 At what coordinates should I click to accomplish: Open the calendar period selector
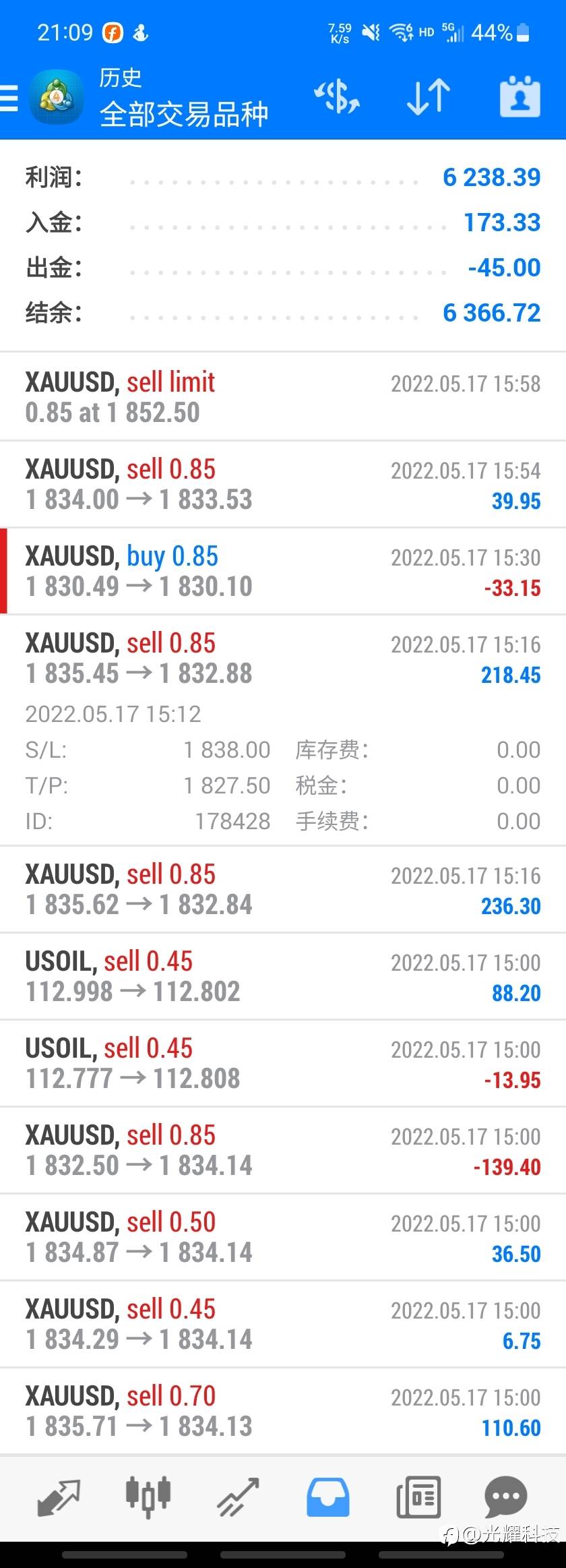click(x=520, y=97)
